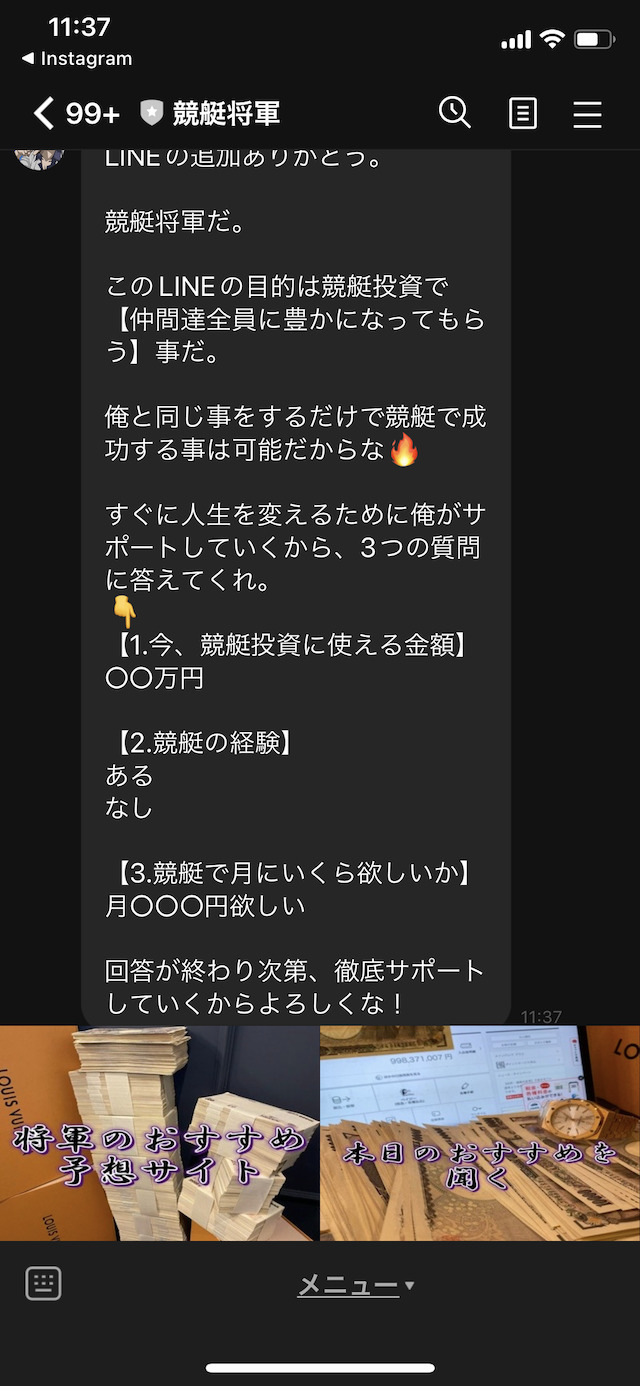Open 将軍のおすすめ予想サイト tile

click(x=160, y=1133)
